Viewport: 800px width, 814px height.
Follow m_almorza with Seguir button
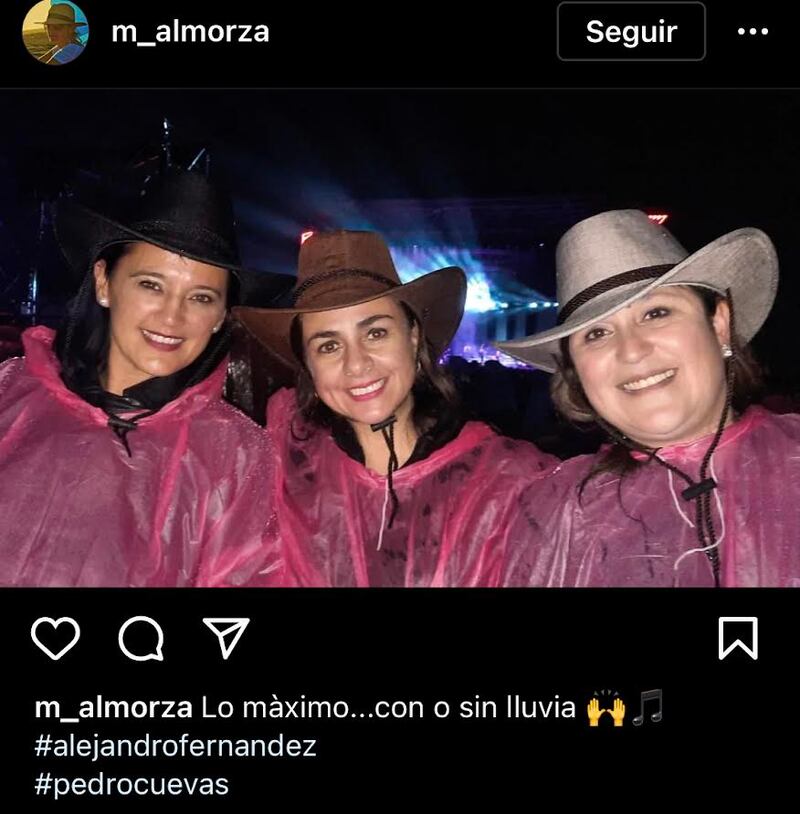tap(631, 32)
